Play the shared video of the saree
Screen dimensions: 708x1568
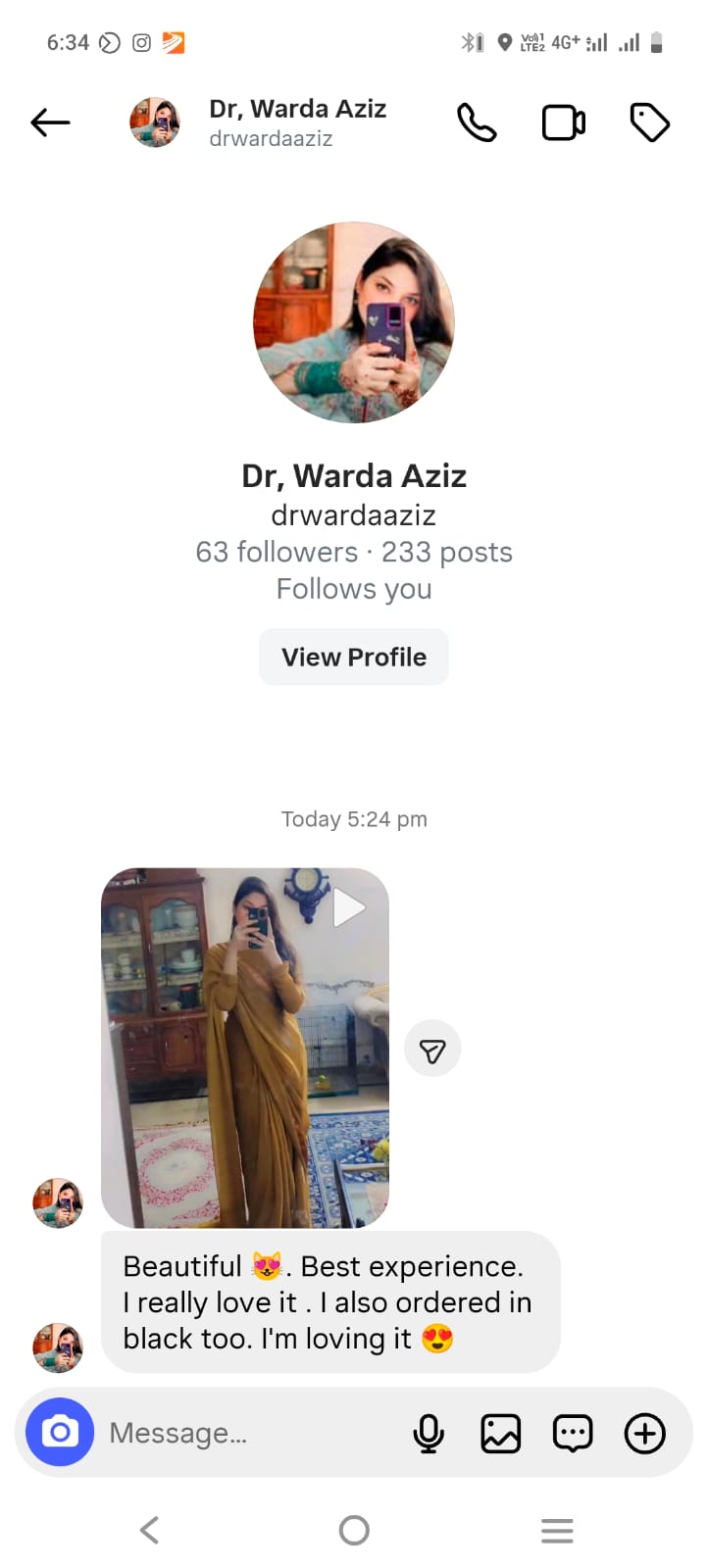(x=245, y=1048)
